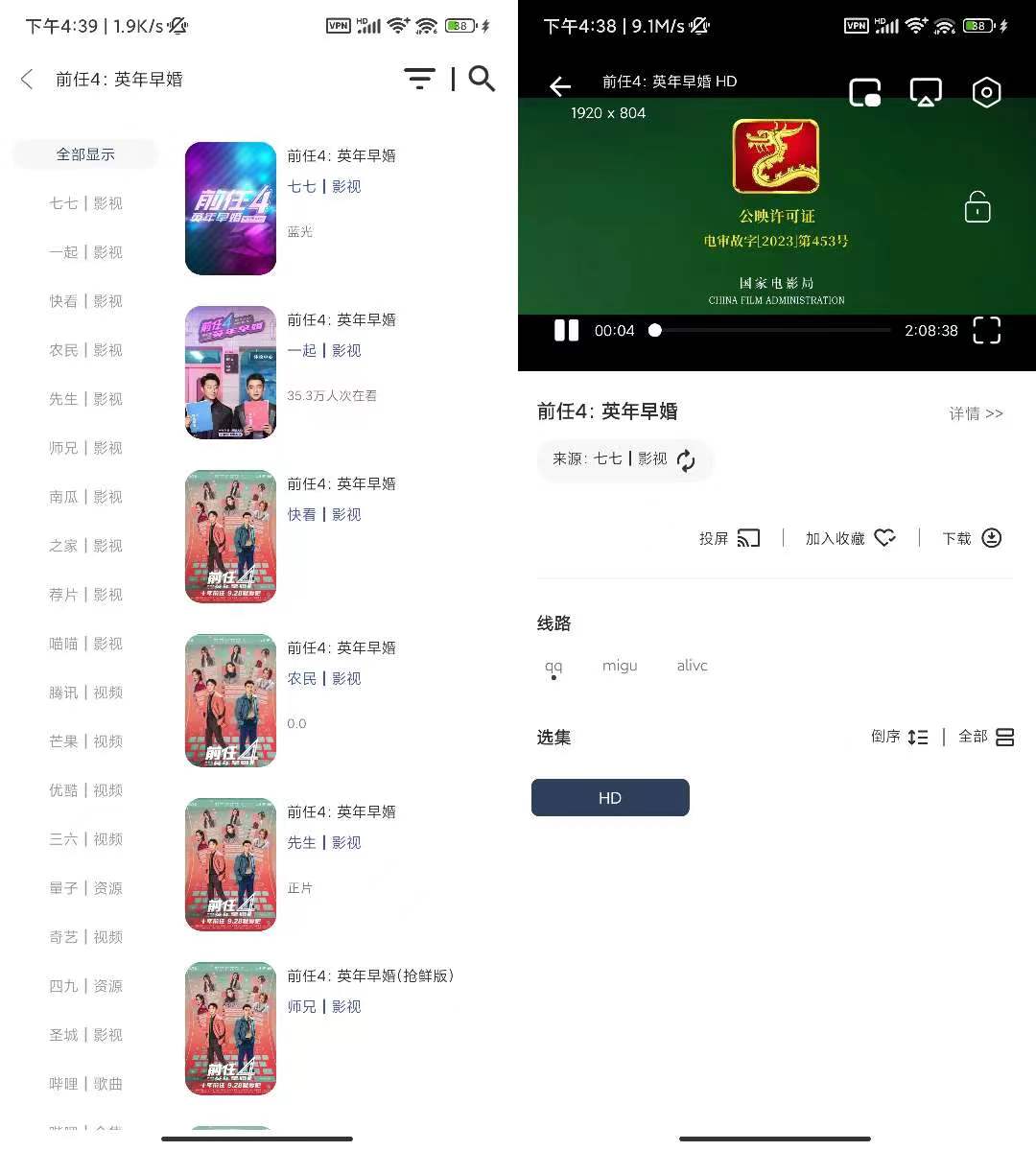Enter fullscreen video mode

[986, 331]
